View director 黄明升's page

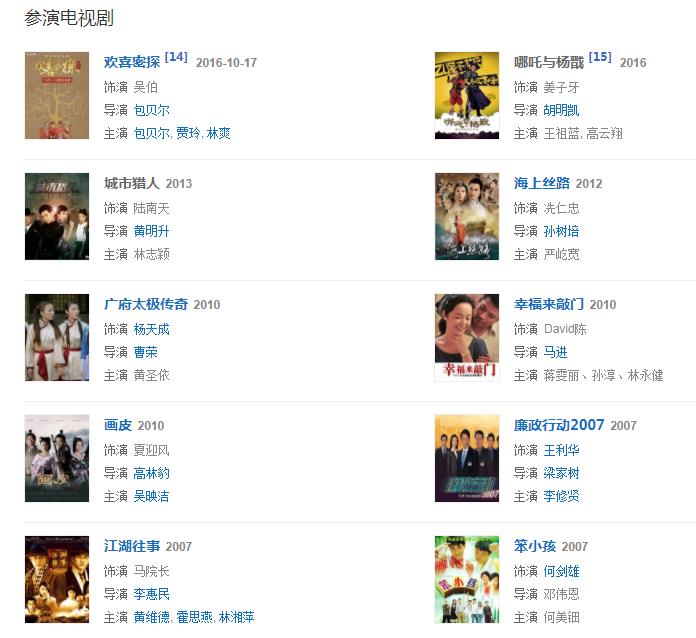[x=151, y=231]
